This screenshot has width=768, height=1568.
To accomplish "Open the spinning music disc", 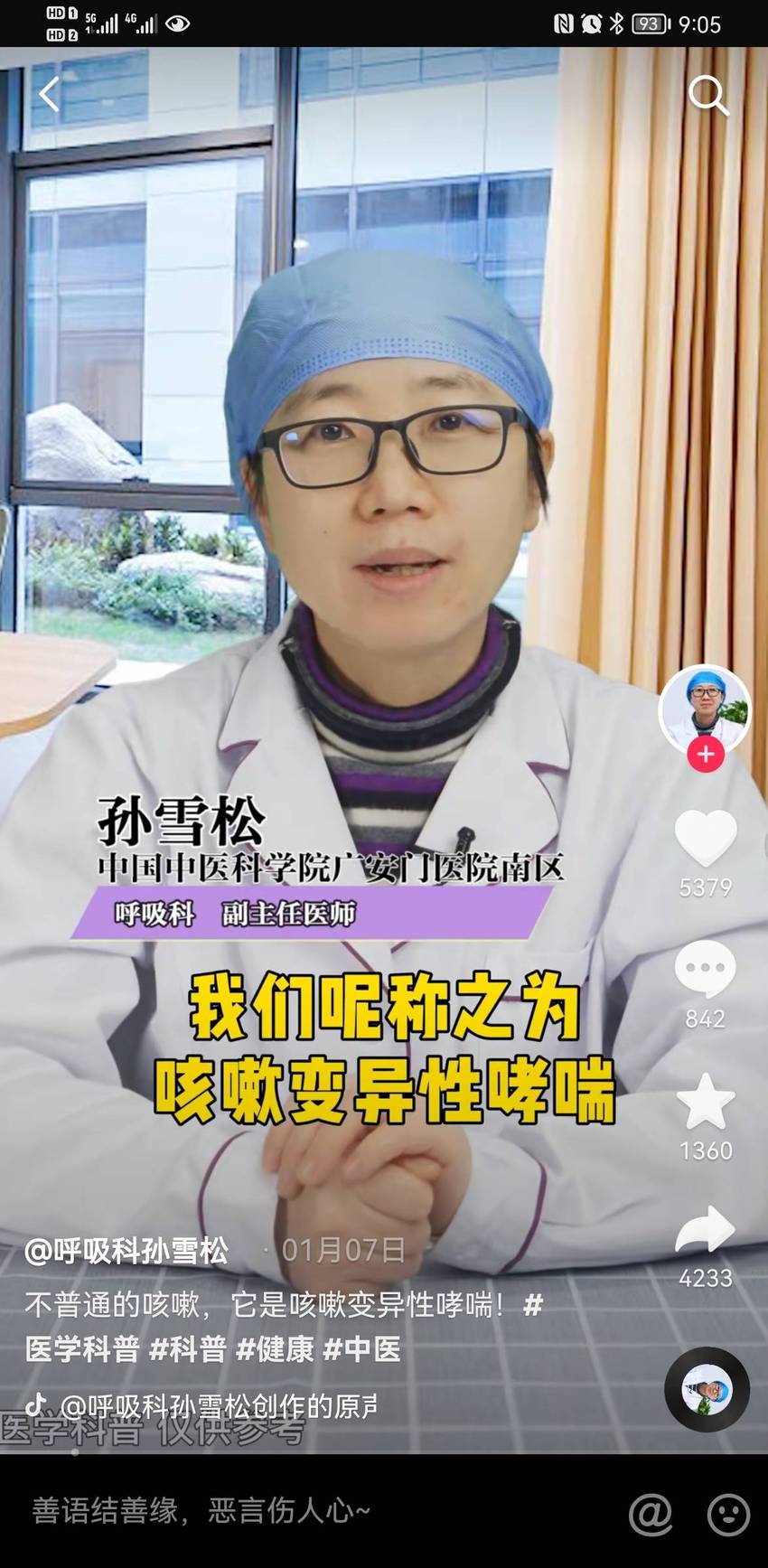I will 707,1389.
